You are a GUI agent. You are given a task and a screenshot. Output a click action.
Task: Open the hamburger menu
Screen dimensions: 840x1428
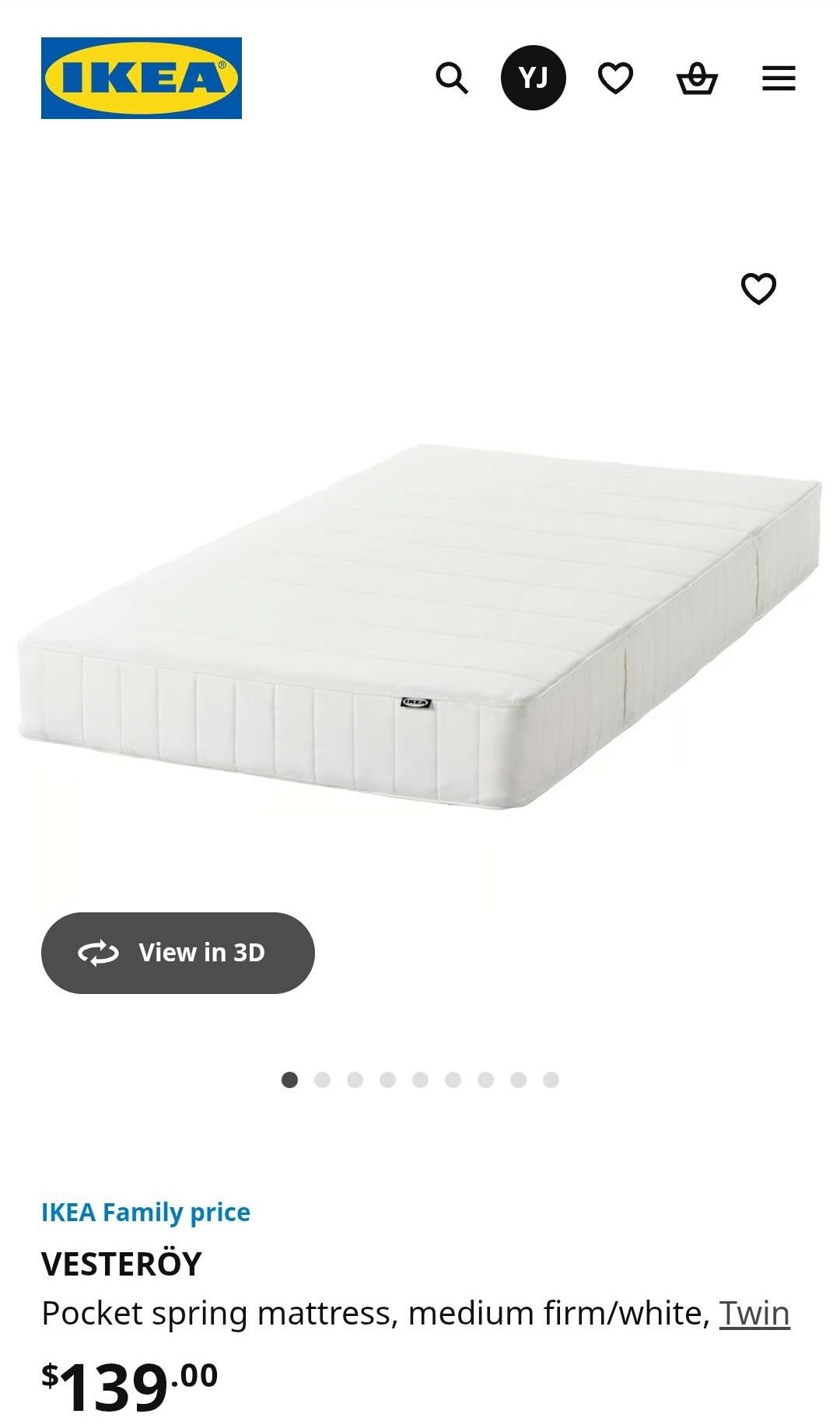pyautogui.click(x=779, y=78)
